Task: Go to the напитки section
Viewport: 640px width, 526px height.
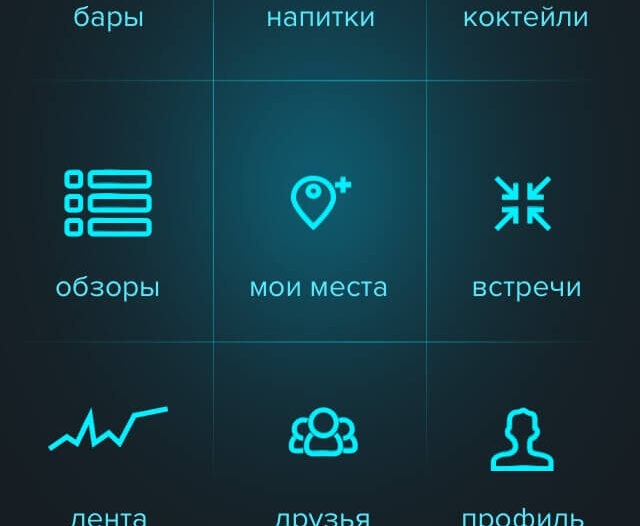Action: point(320,20)
